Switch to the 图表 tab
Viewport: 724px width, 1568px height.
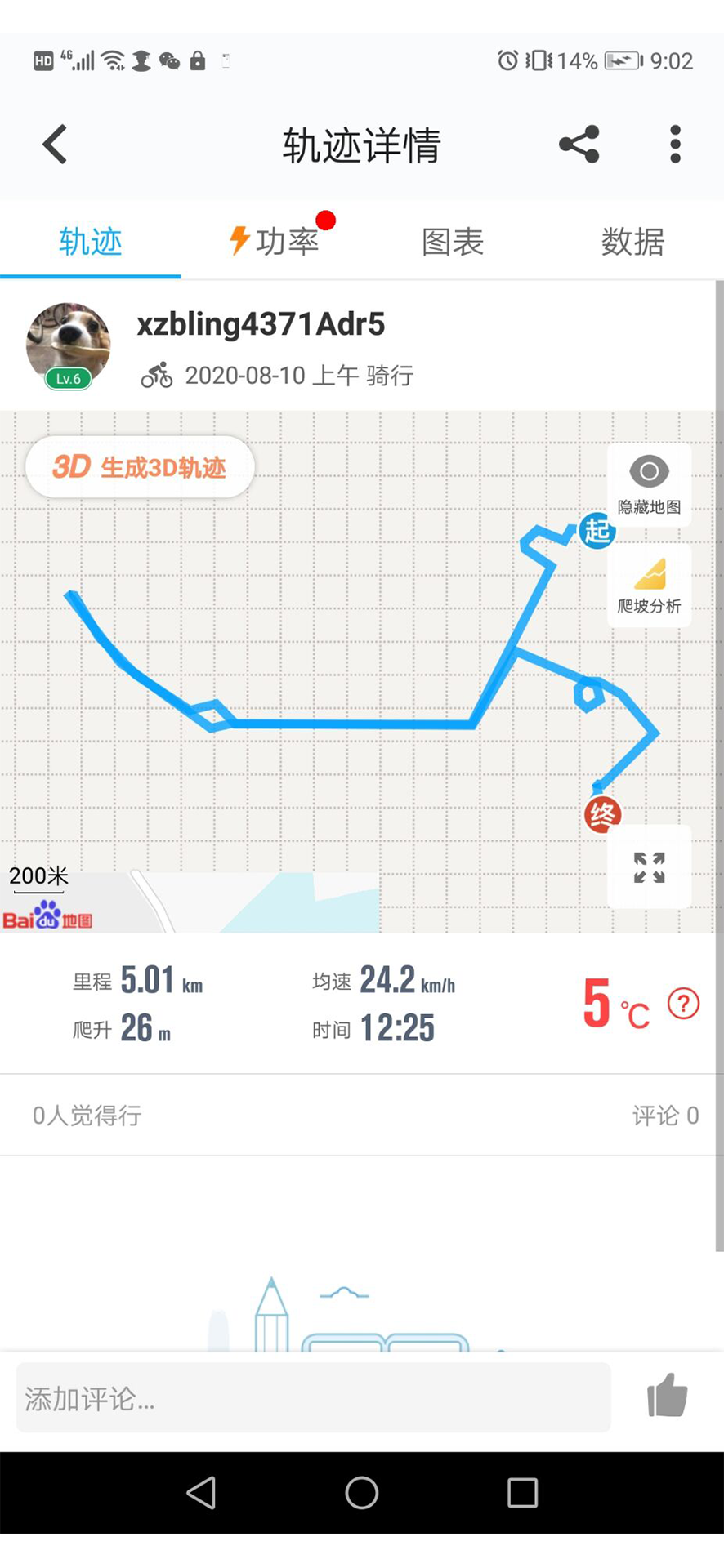(x=453, y=242)
